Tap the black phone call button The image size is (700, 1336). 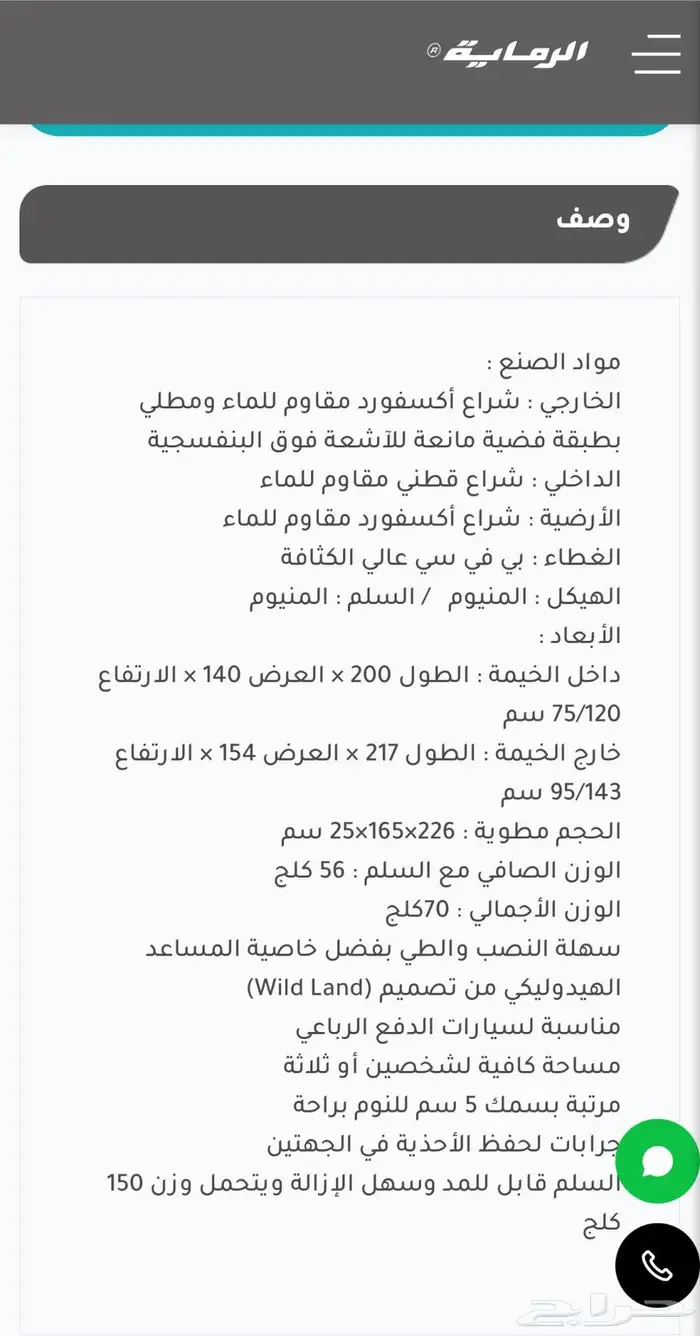tap(657, 1266)
